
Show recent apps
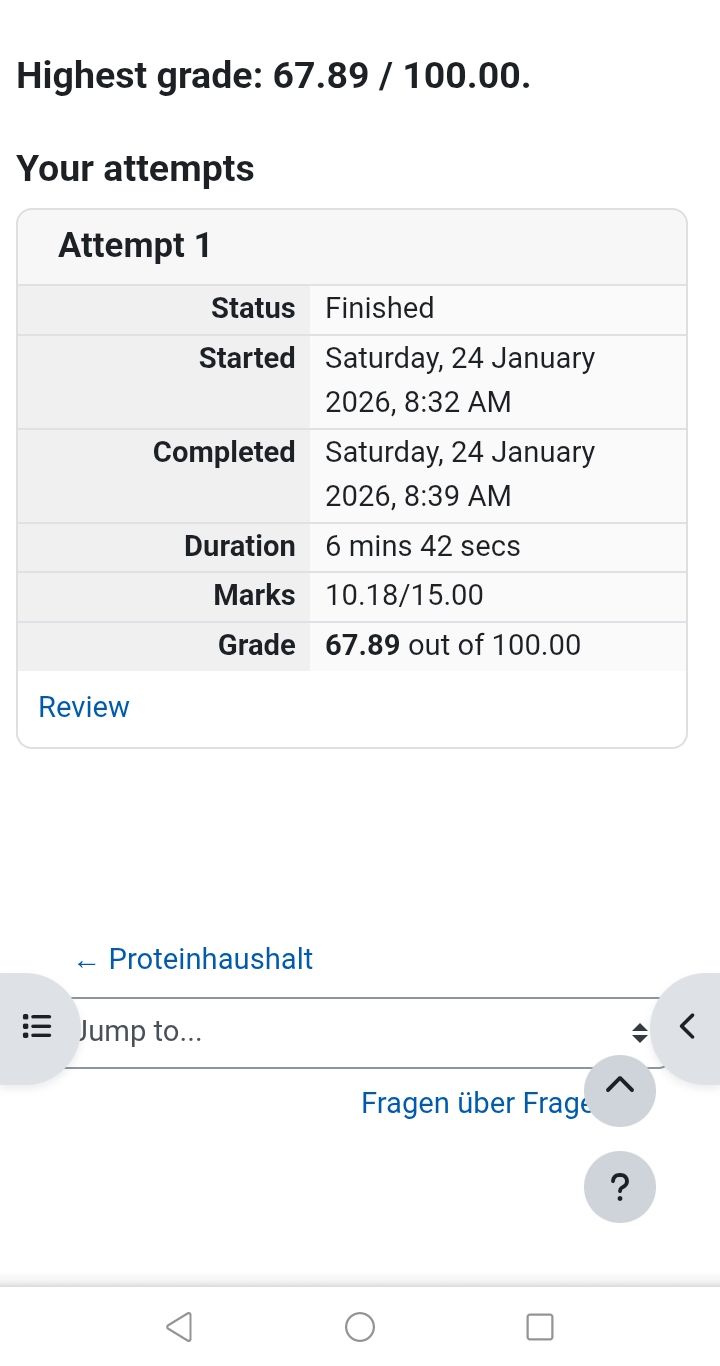tap(540, 1327)
